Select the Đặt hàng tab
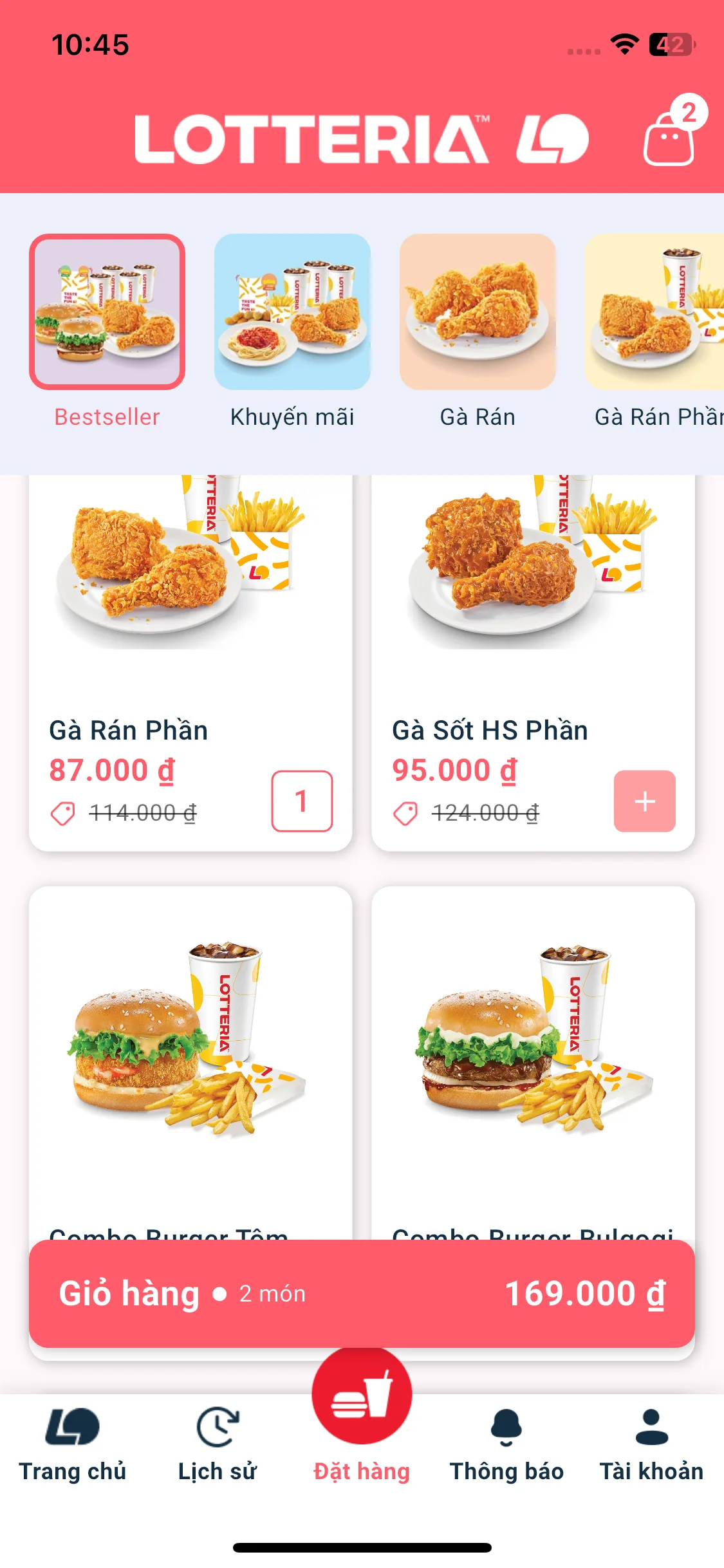 tap(362, 1416)
